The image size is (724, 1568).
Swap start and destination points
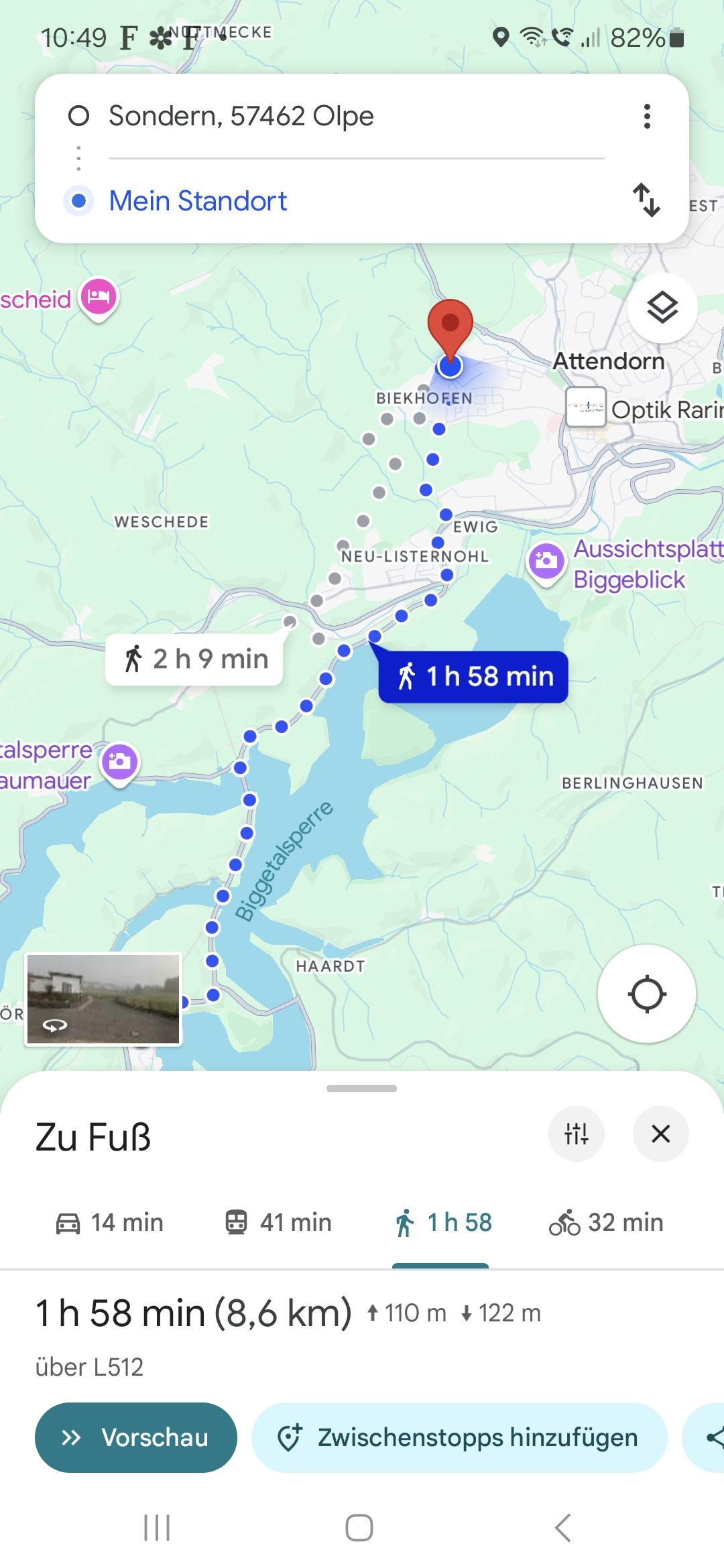(647, 200)
